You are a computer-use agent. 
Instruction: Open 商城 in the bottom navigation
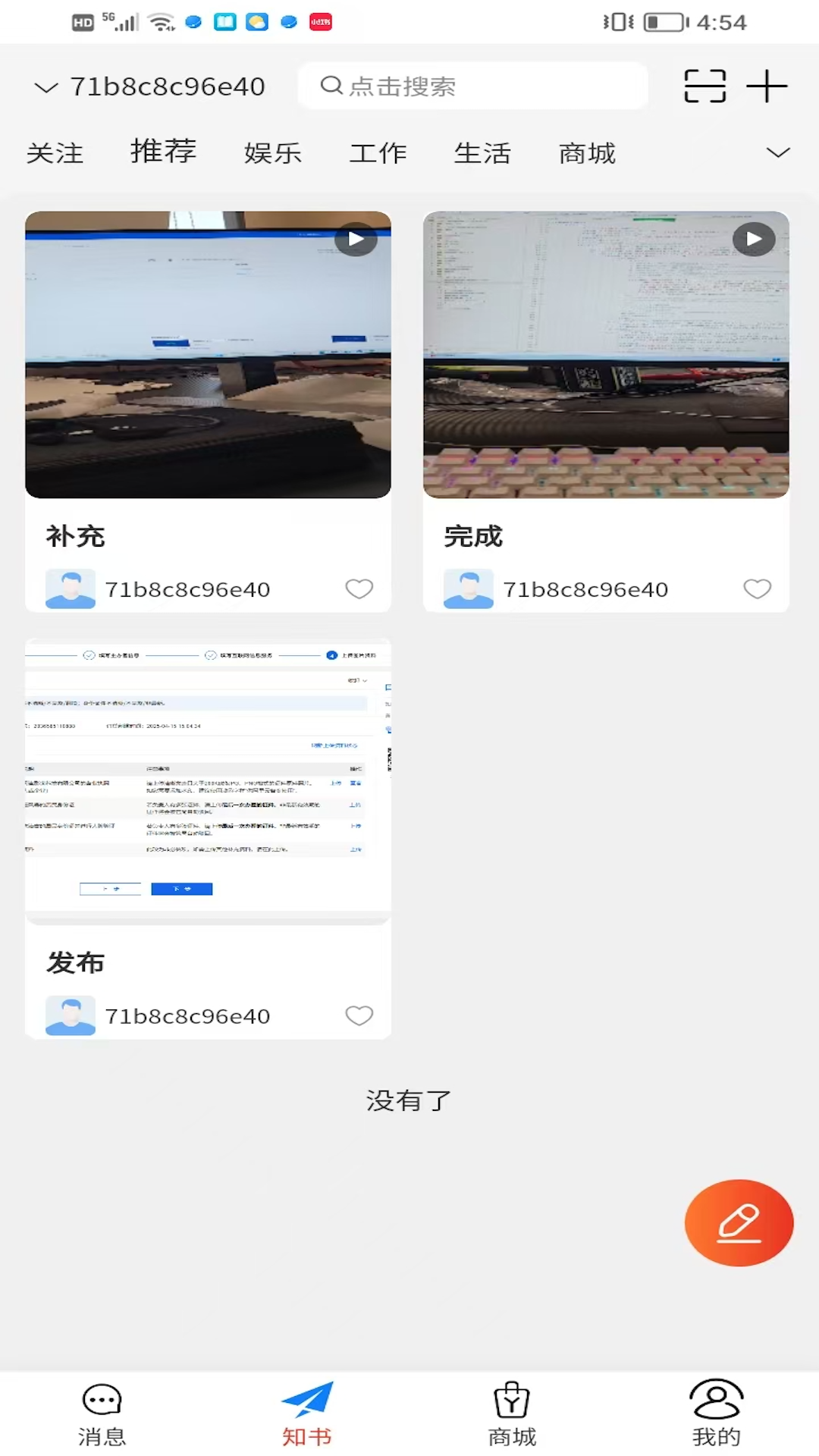[512, 1414]
